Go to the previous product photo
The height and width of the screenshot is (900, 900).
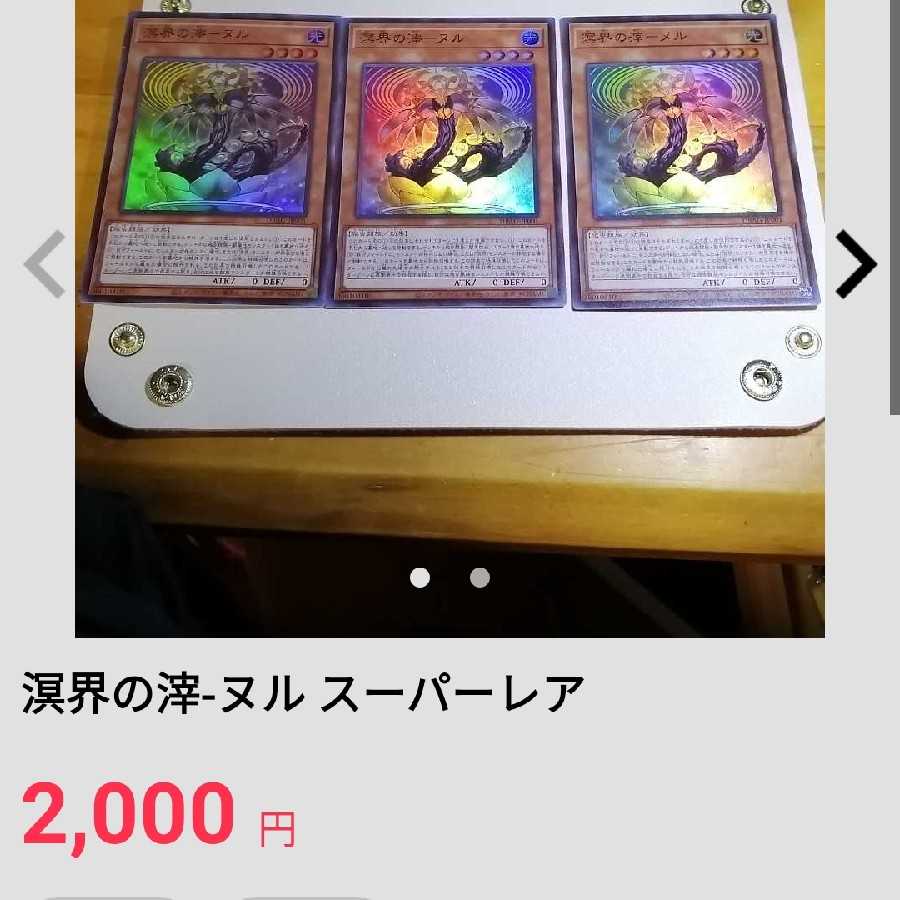pyautogui.click(x=45, y=265)
